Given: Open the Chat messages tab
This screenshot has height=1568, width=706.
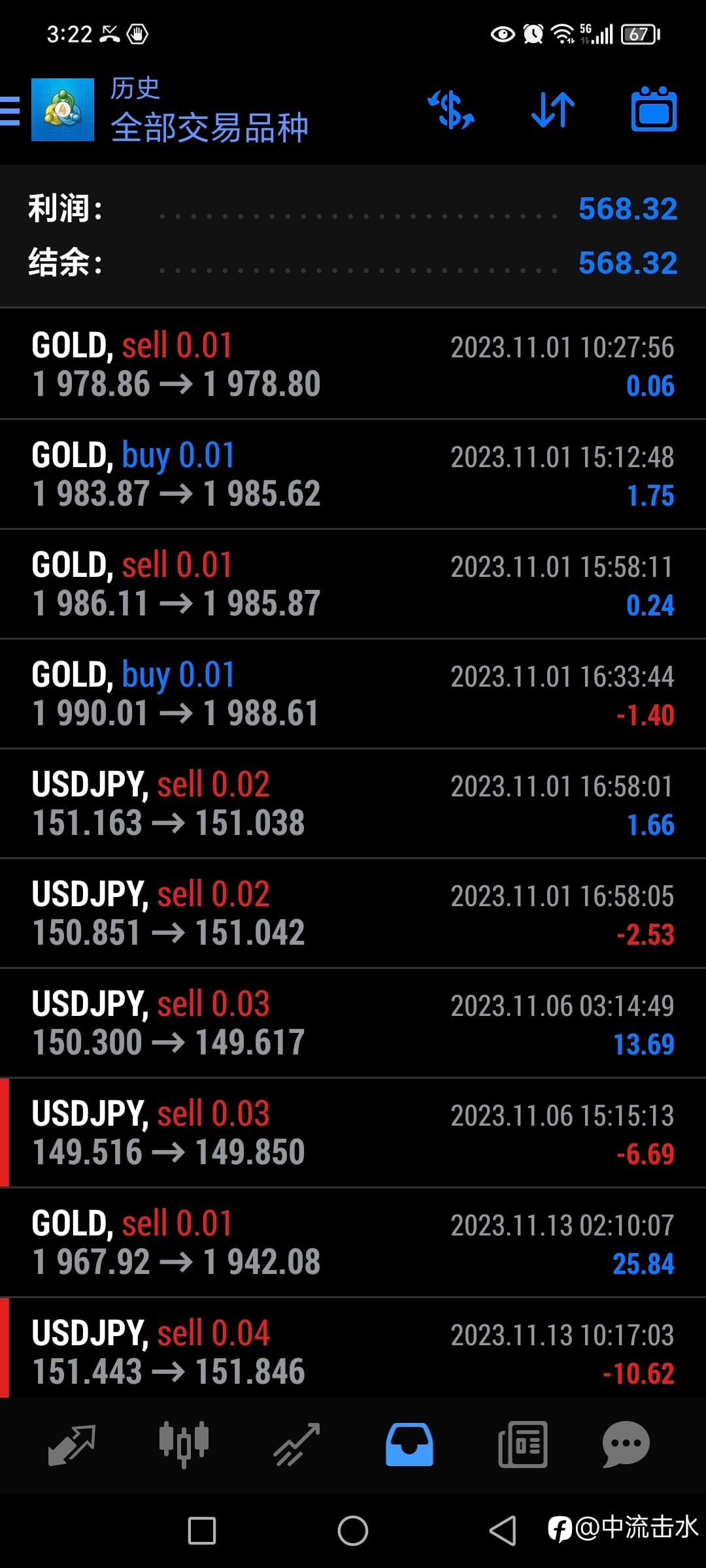Looking at the screenshot, I should [x=626, y=1445].
